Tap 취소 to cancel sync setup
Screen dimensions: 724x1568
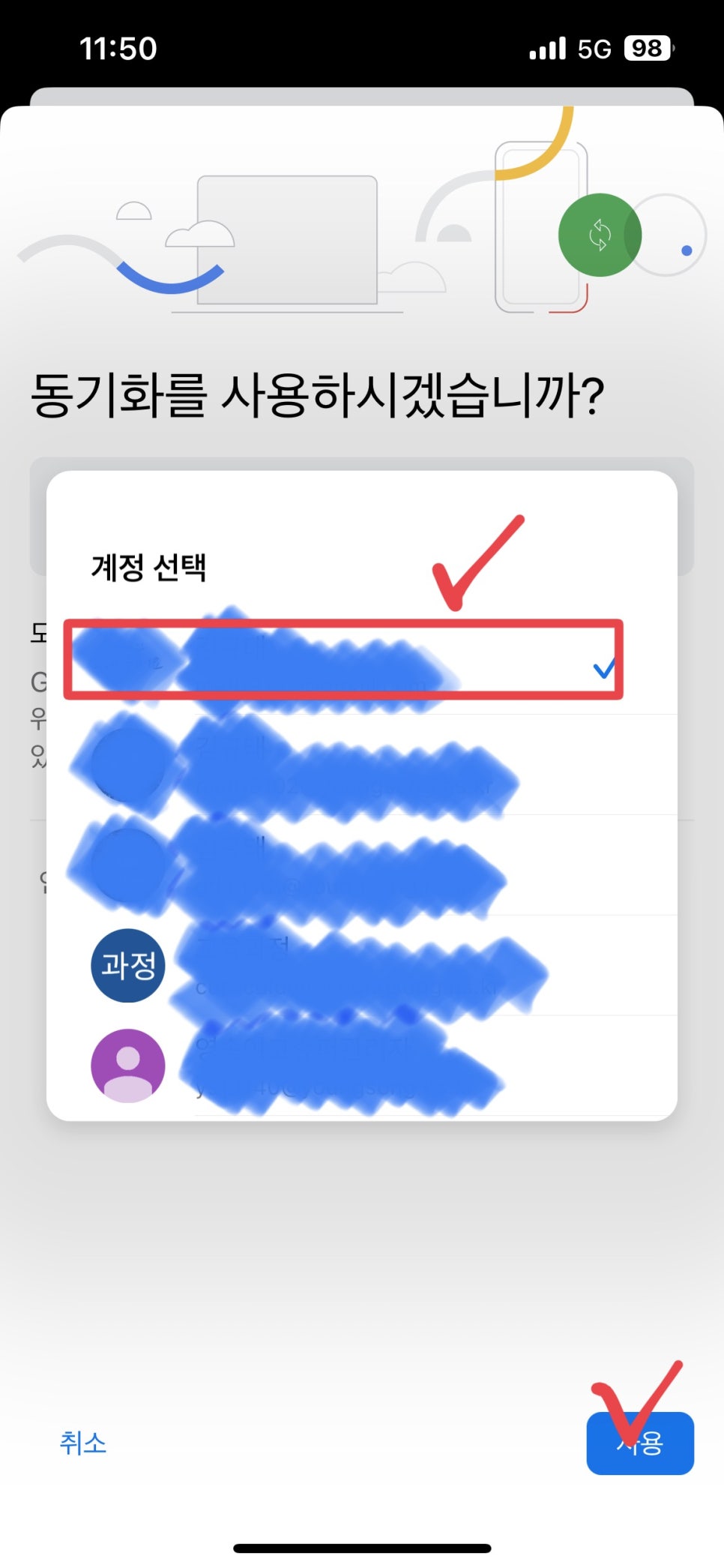click(x=83, y=1443)
